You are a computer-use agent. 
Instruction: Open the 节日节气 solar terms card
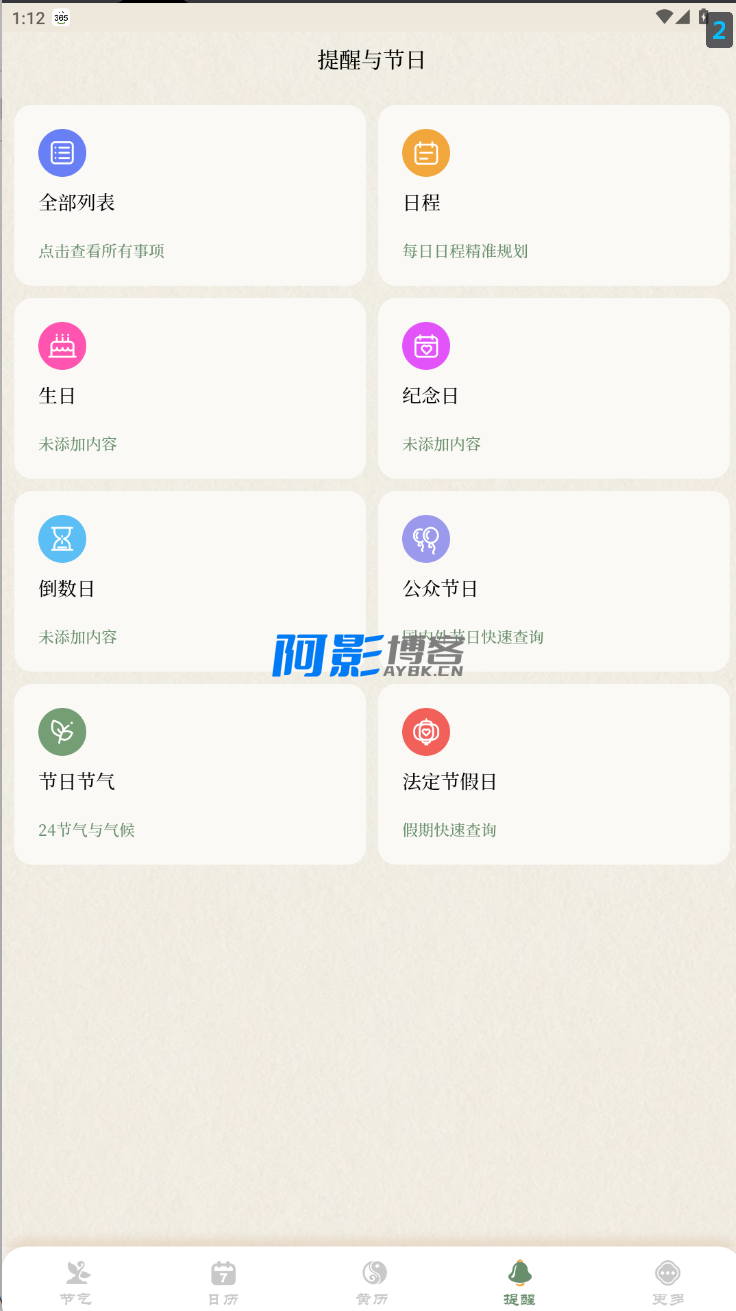pyautogui.click(x=189, y=774)
